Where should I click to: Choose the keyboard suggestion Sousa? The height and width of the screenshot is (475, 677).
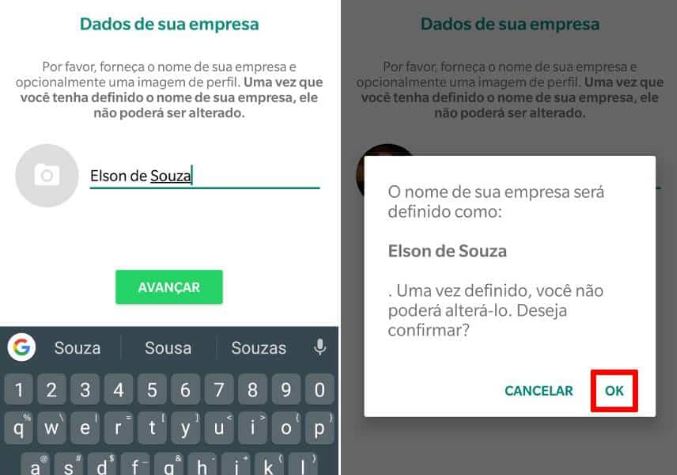[168, 348]
